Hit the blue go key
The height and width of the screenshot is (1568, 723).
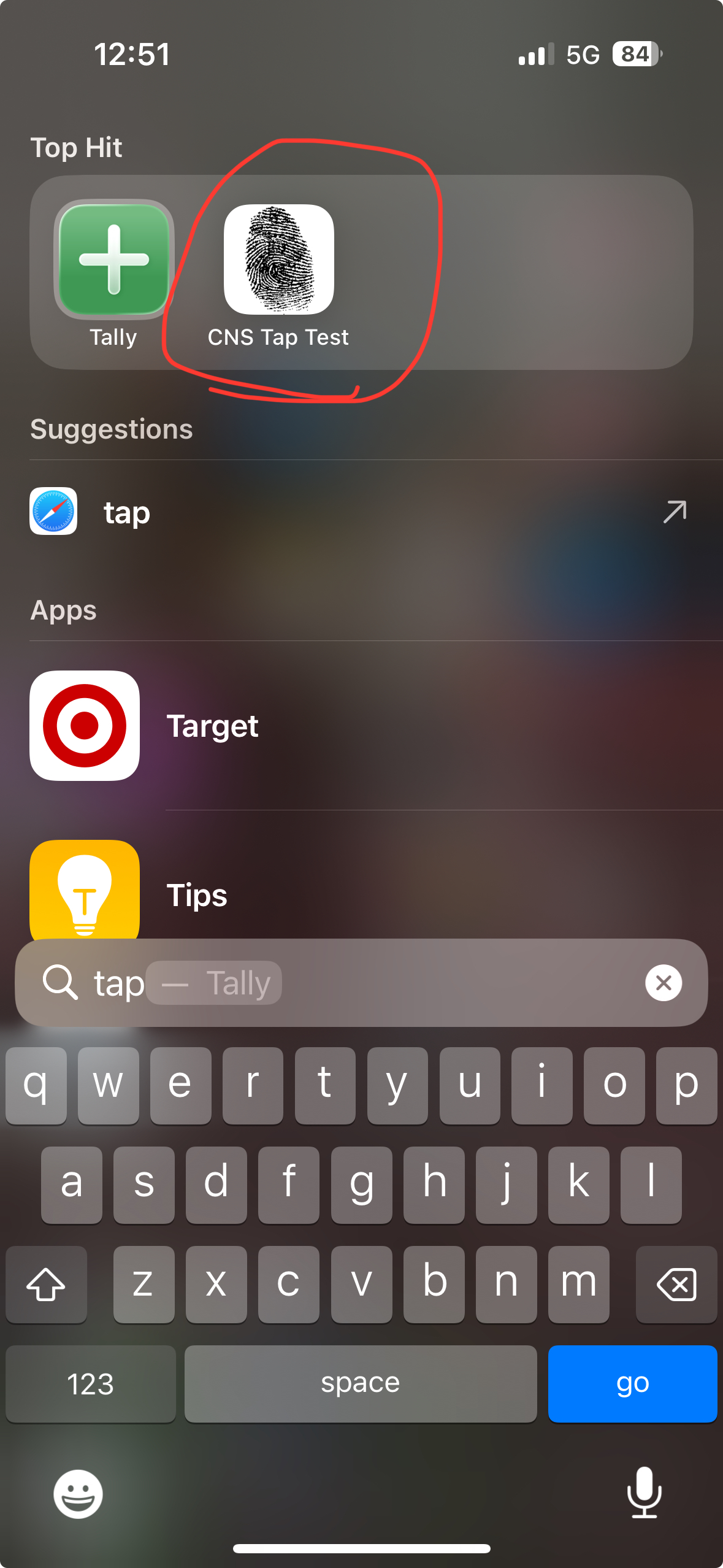point(632,1383)
